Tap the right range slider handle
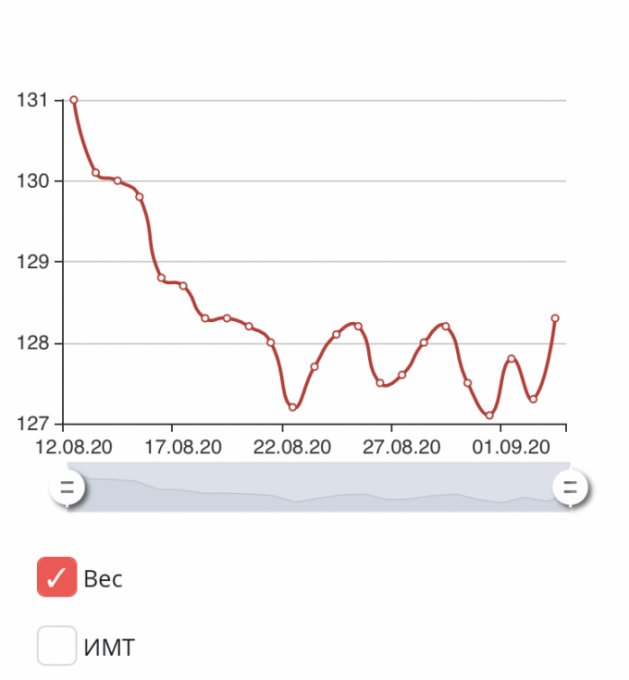Screen dimensions: 629x680 pyautogui.click(x=571, y=489)
